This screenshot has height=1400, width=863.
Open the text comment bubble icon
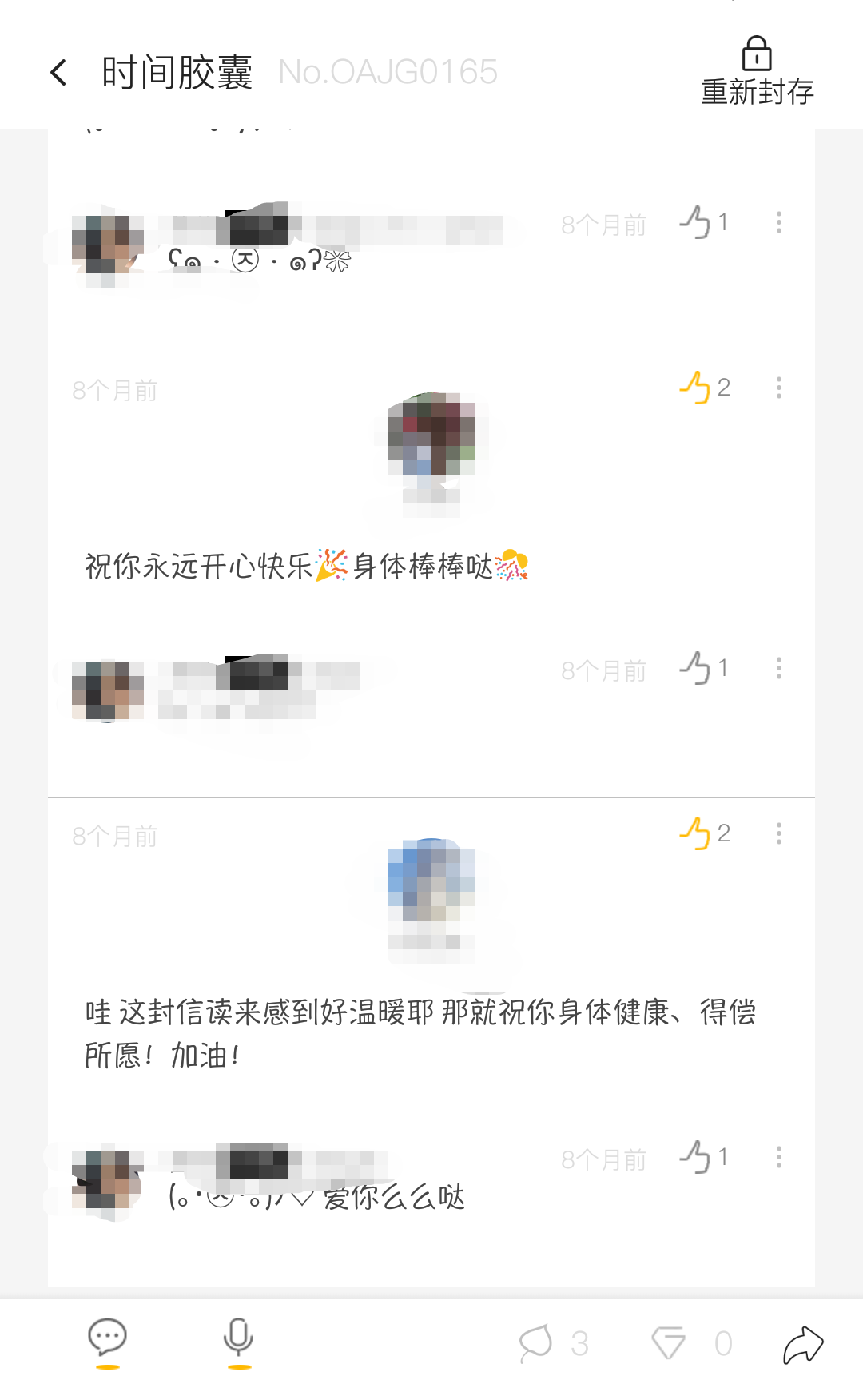click(107, 1338)
